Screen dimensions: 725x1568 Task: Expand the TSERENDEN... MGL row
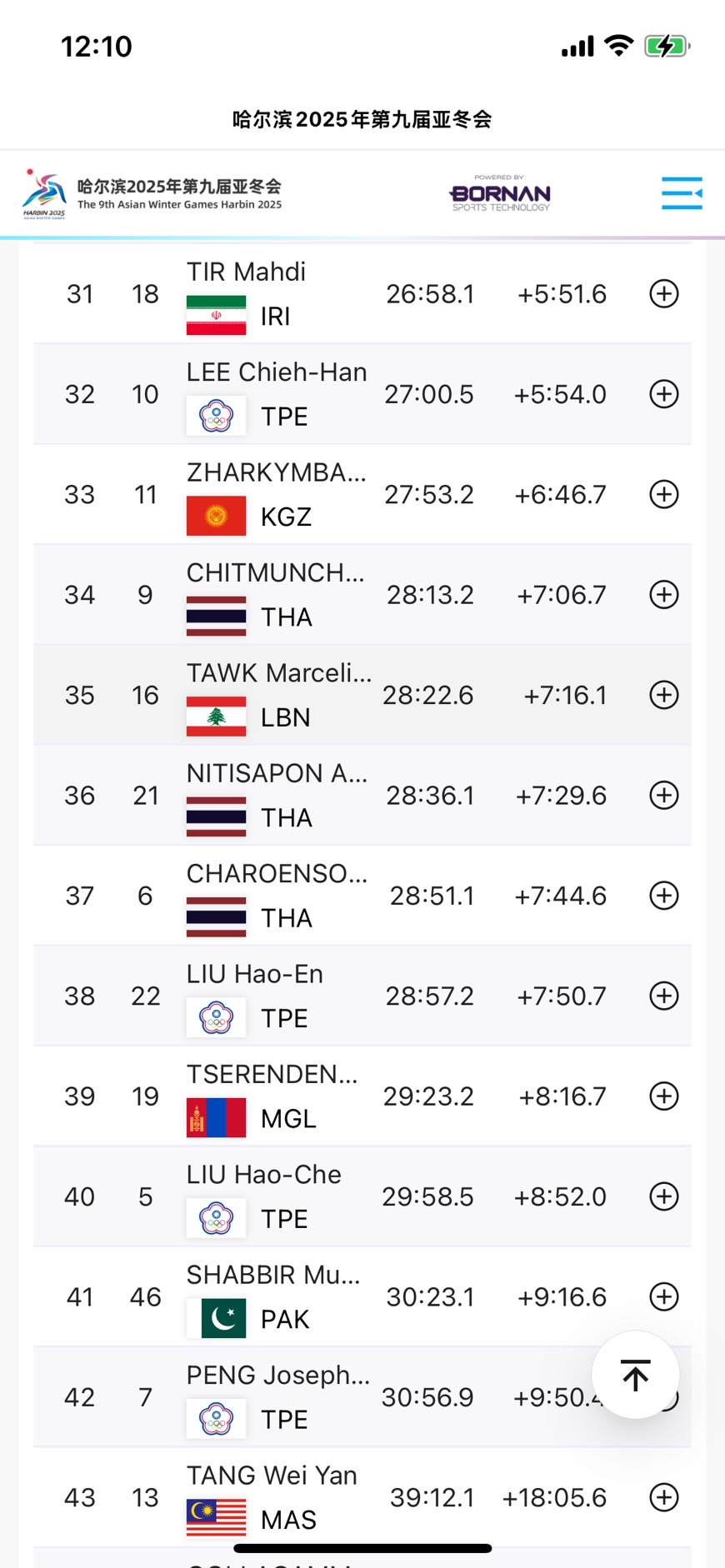click(x=663, y=1096)
